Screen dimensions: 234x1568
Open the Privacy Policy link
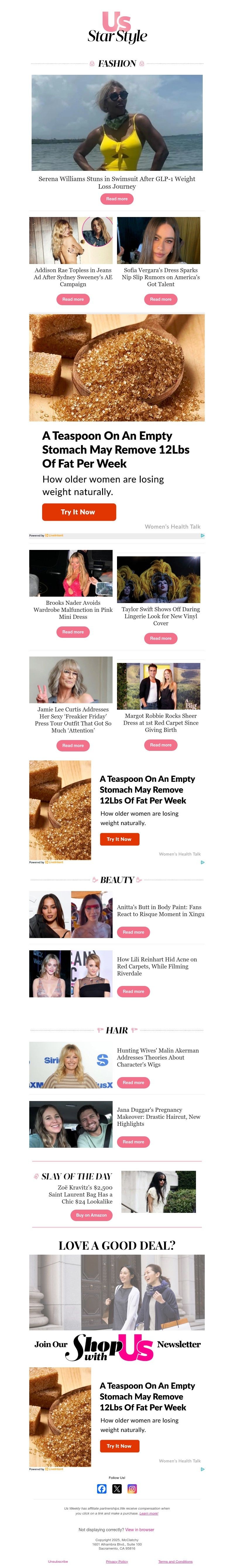(116, 1561)
